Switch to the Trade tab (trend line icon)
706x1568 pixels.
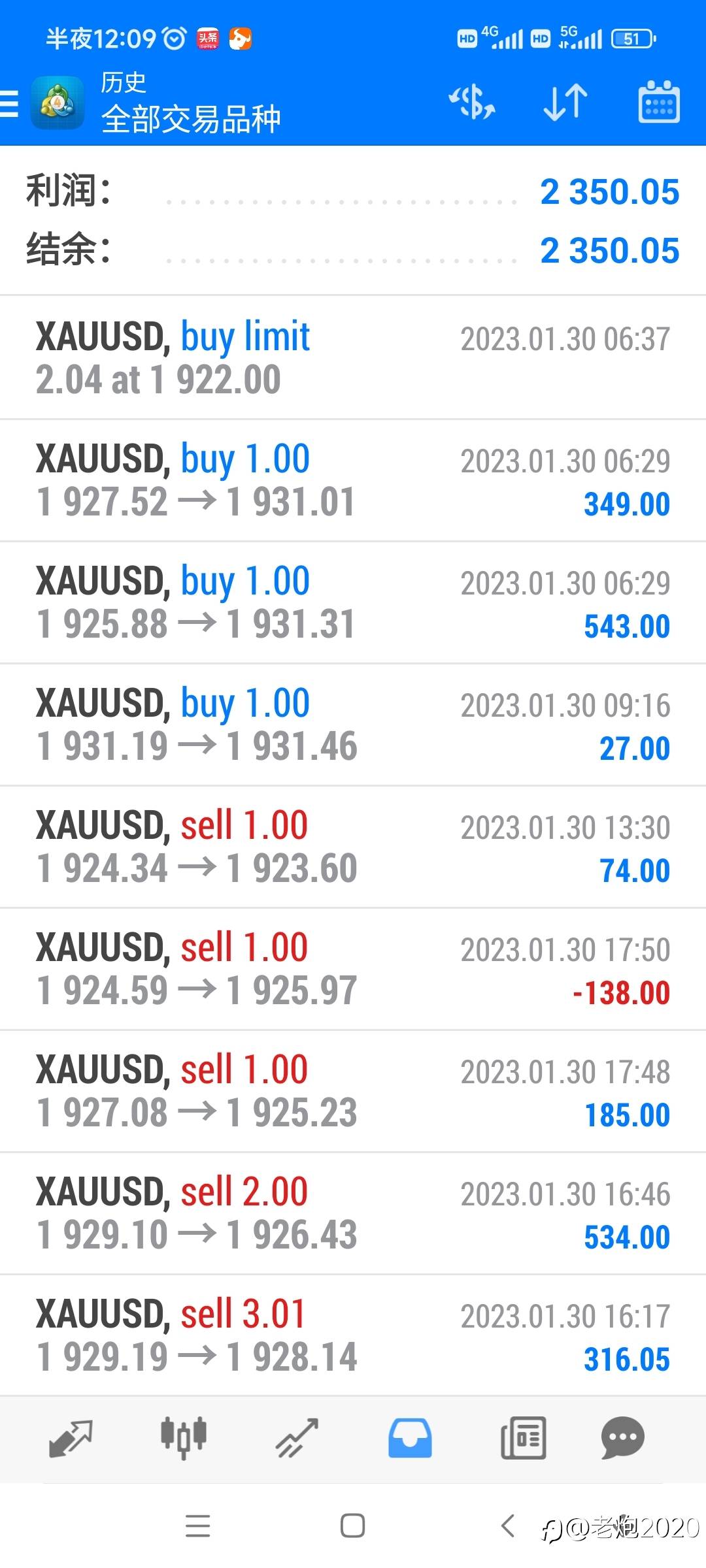point(297,1439)
